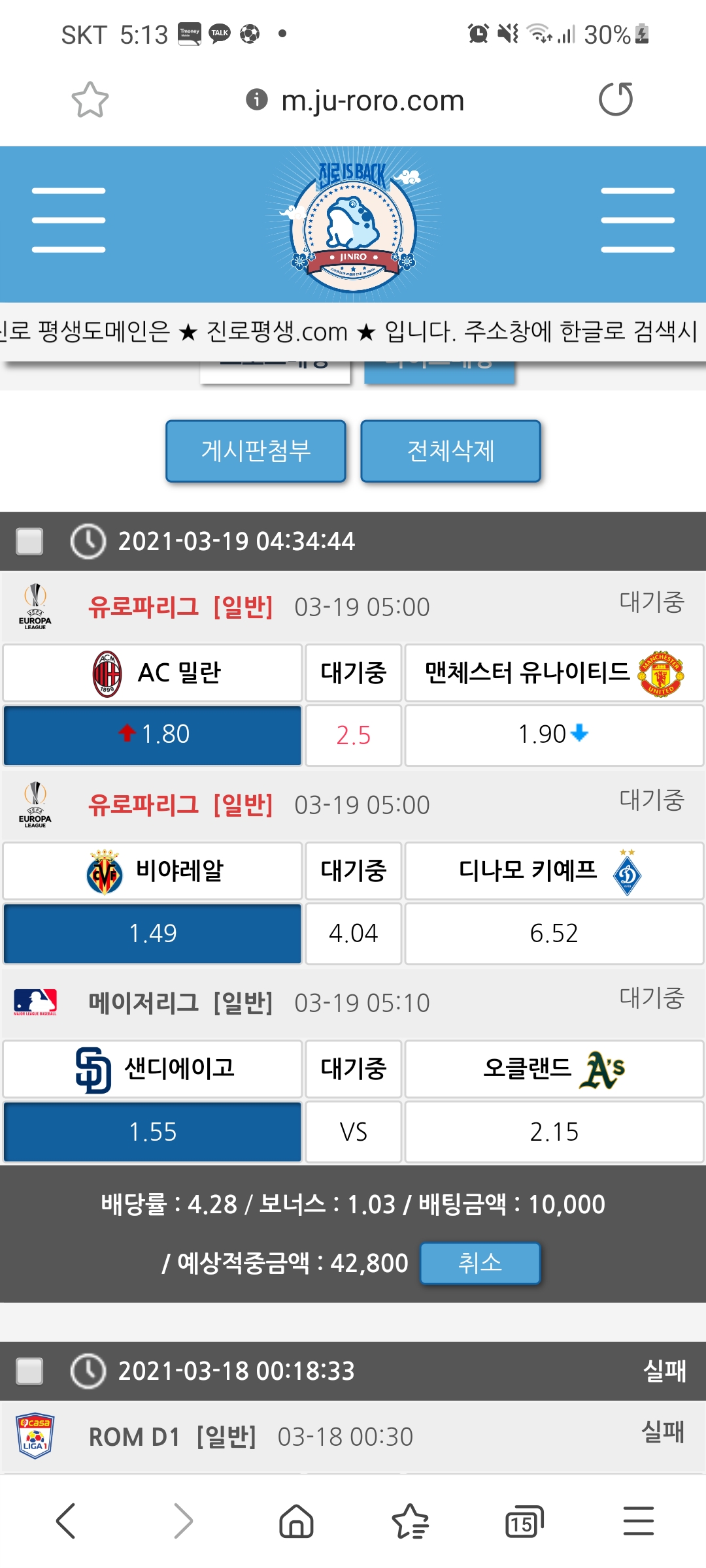The height and width of the screenshot is (1568, 706).
Task: Cancel the bet with the 취소 button
Action: click(x=480, y=1263)
